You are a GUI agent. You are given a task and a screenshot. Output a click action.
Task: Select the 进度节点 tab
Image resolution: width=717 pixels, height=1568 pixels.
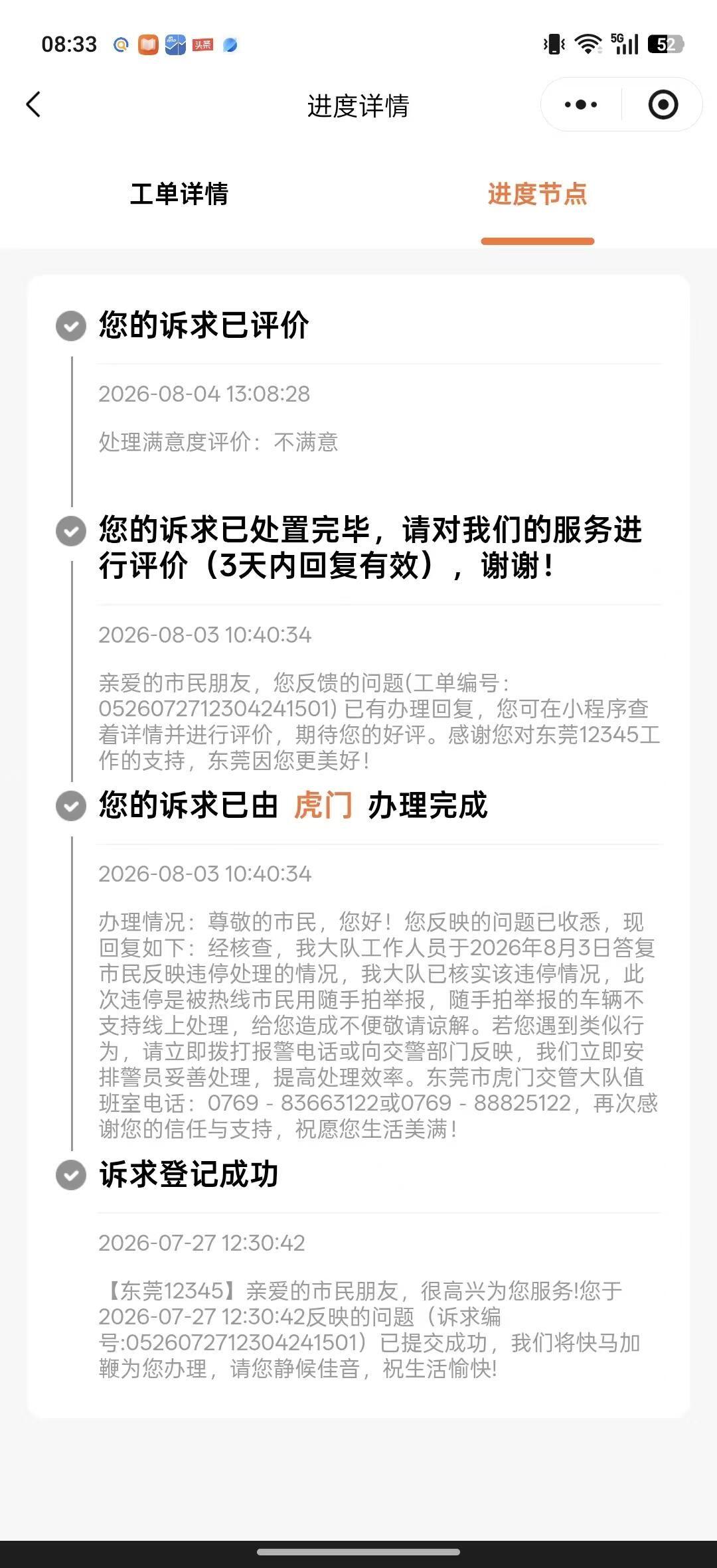[x=537, y=194]
